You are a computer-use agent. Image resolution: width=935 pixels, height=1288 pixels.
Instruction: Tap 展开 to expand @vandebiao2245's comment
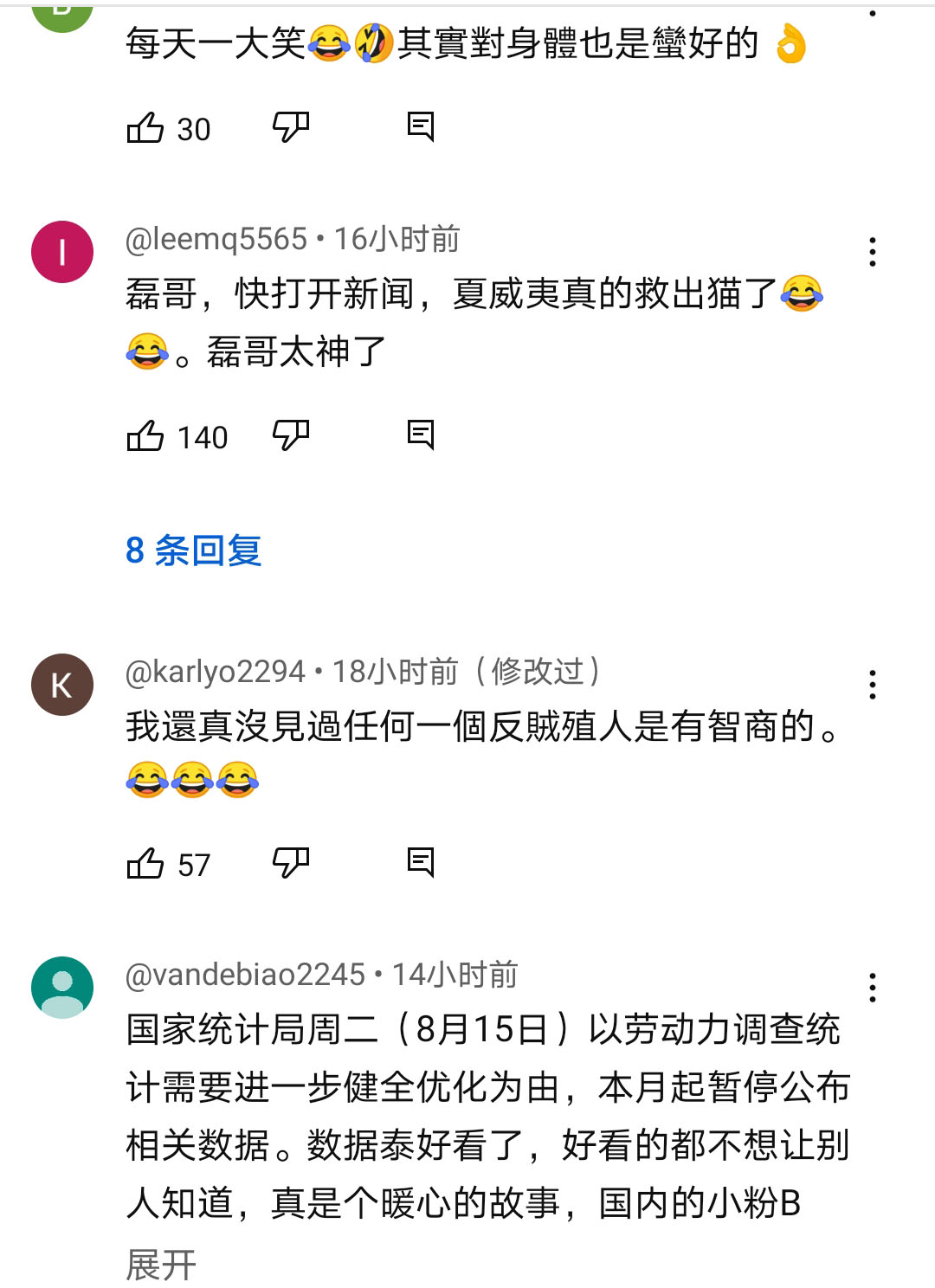pyautogui.click(x=161, y=1265)
